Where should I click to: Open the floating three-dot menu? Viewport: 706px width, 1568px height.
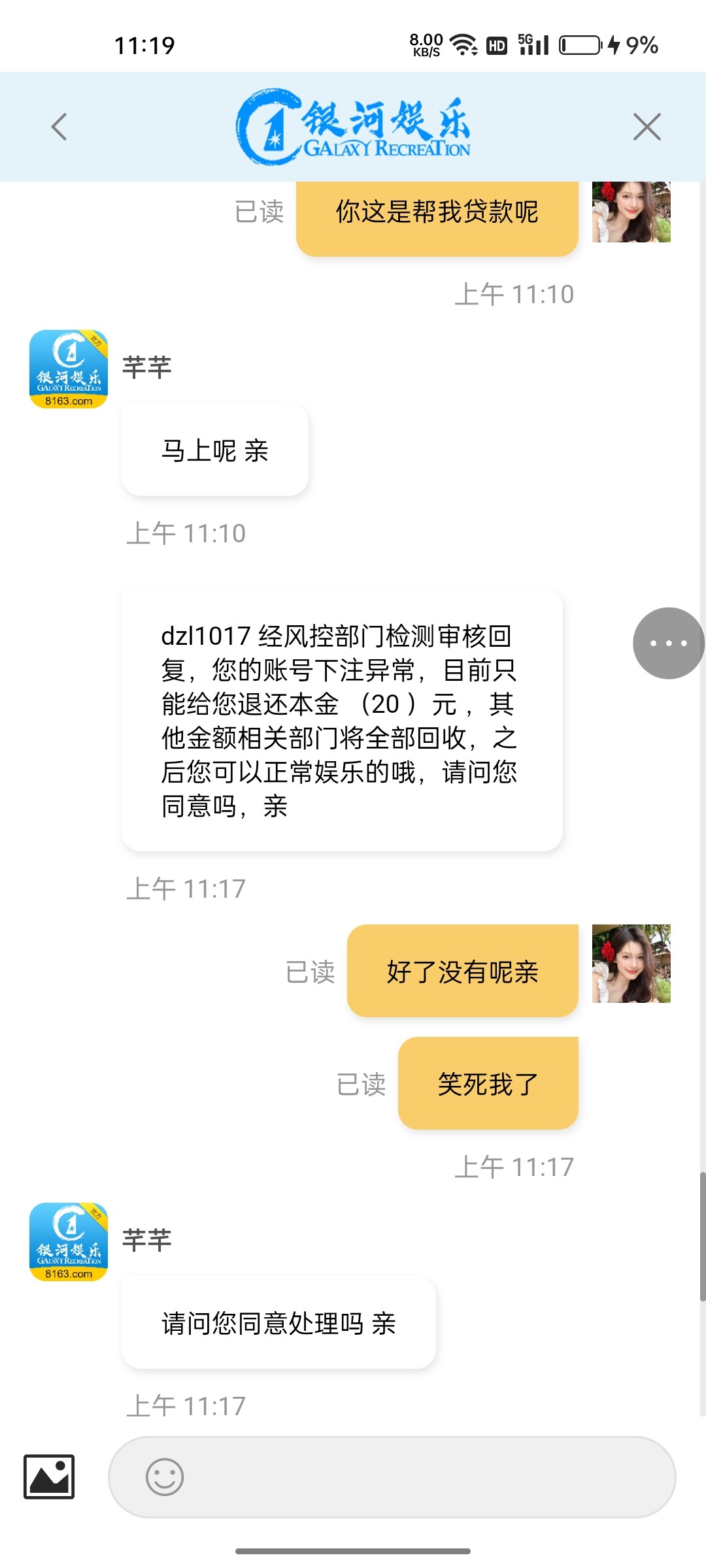pos(668,644)
